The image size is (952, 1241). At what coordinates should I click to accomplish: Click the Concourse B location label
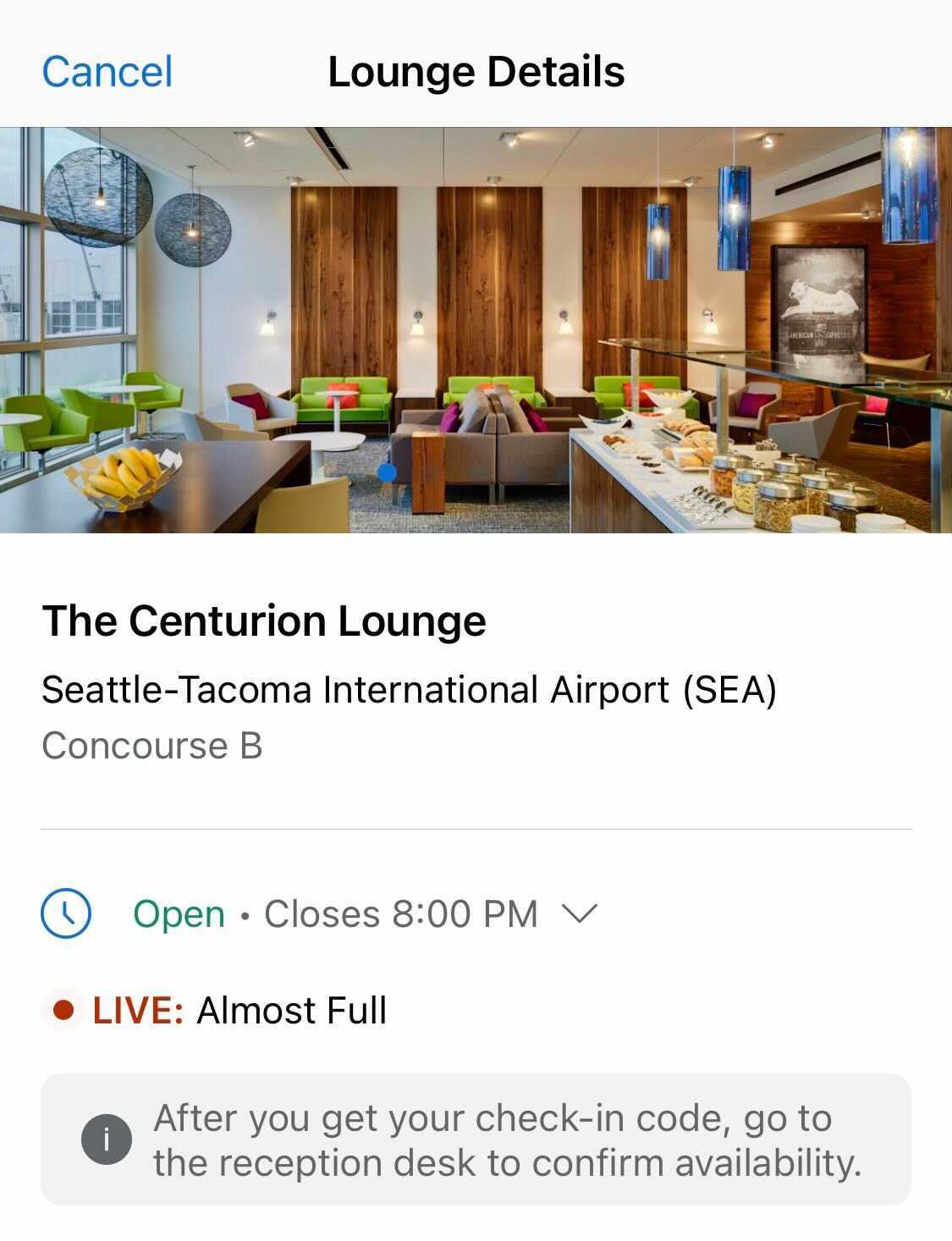coord(151,747)
